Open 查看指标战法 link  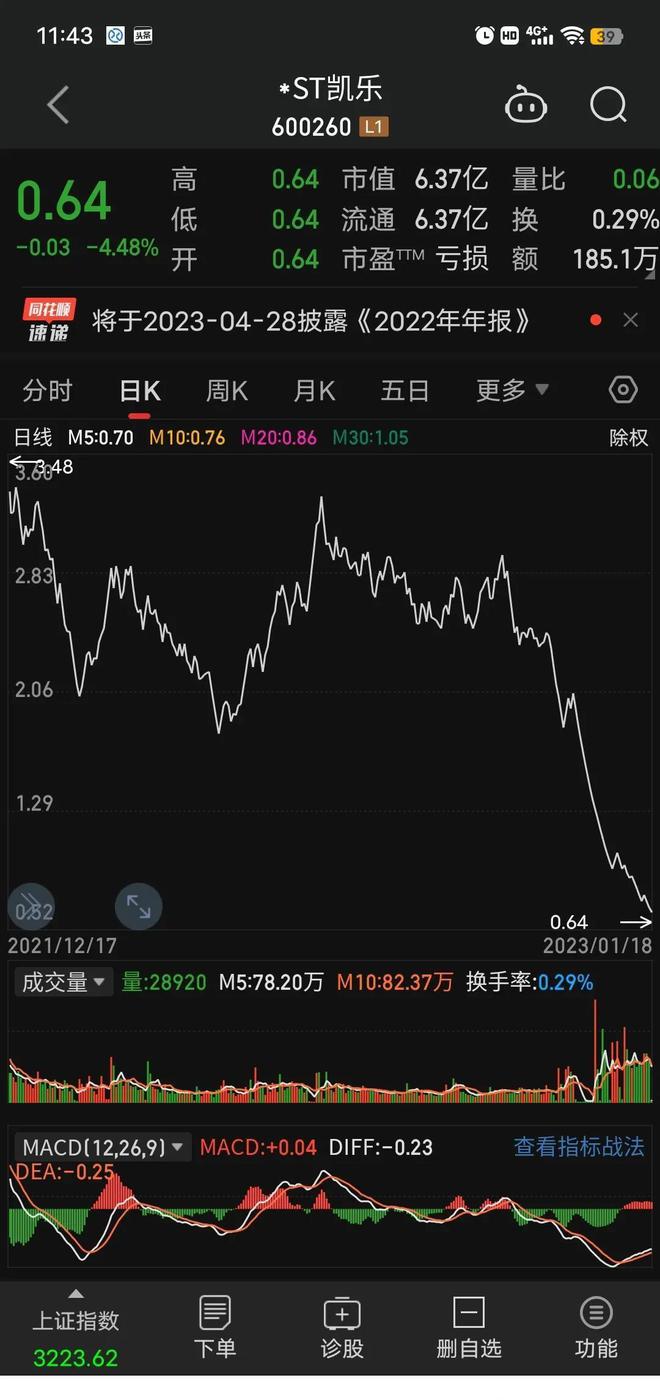pos(579,1147)
